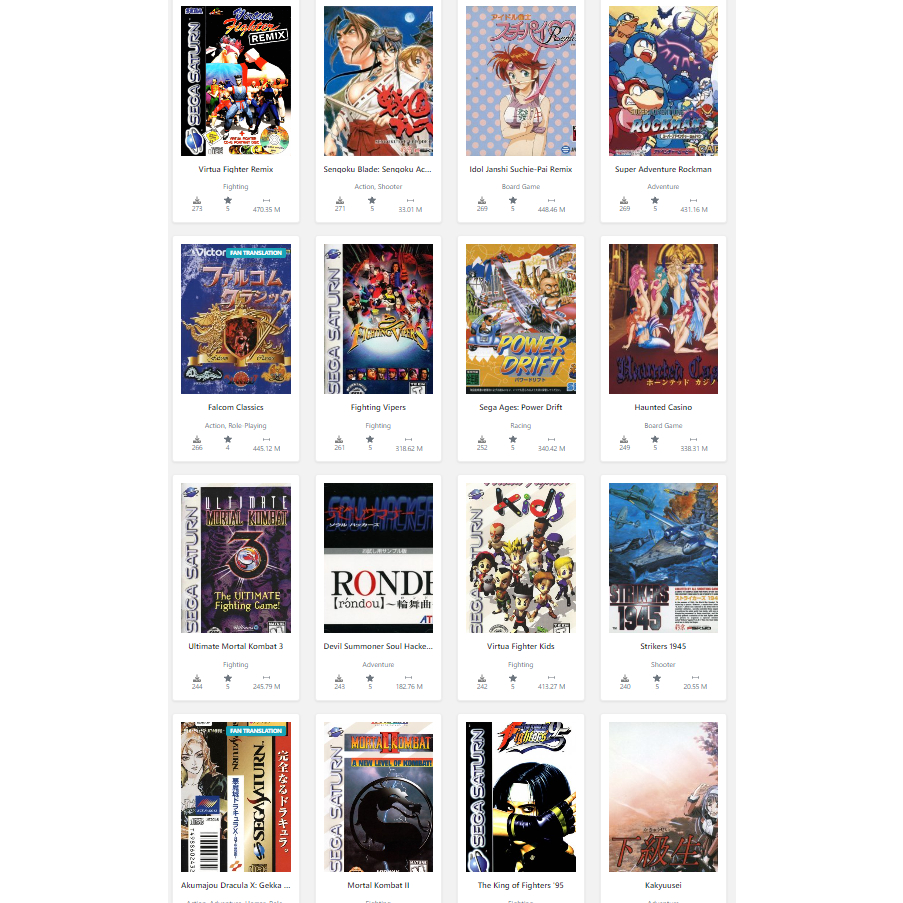Open Ultimate Mortal Kombat 3 card
Screen dimensions: 903x903
[x=236, y=558]
